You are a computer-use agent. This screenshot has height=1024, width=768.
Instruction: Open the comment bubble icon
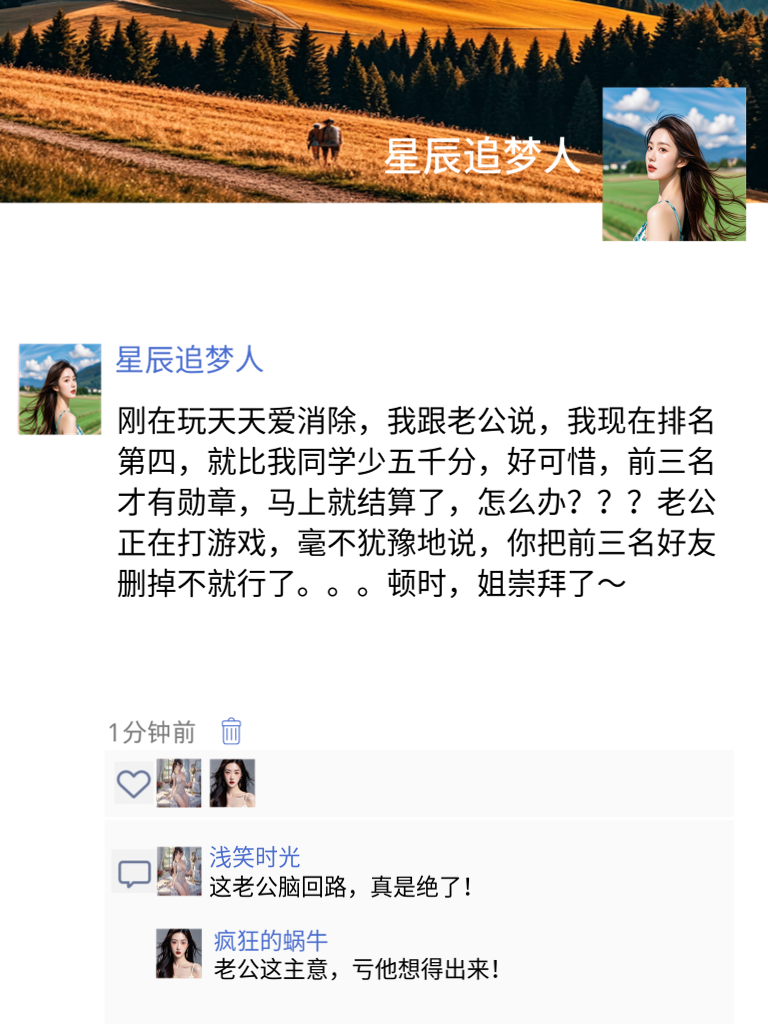(x=134, y=873)
